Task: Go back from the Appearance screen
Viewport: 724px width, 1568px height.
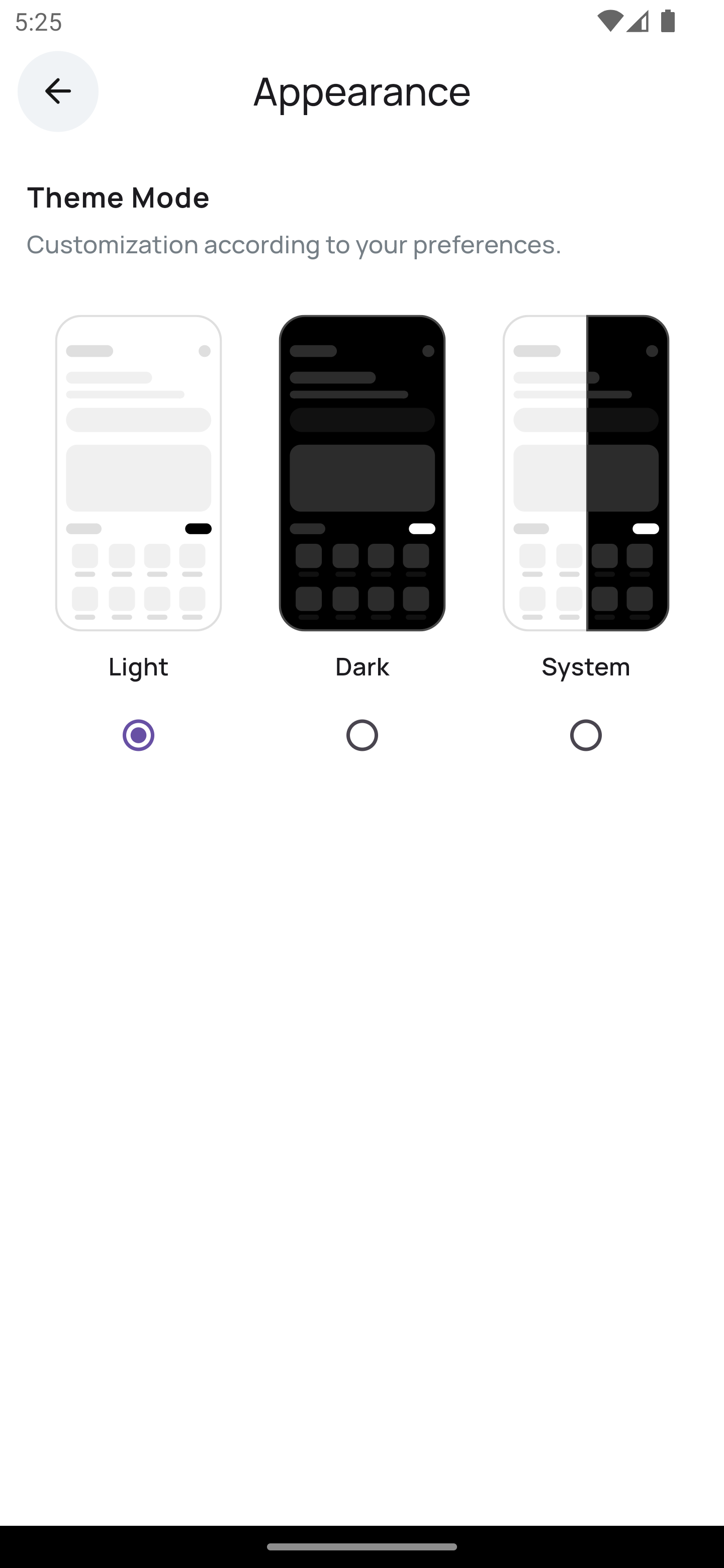Action: pos(58,91)
